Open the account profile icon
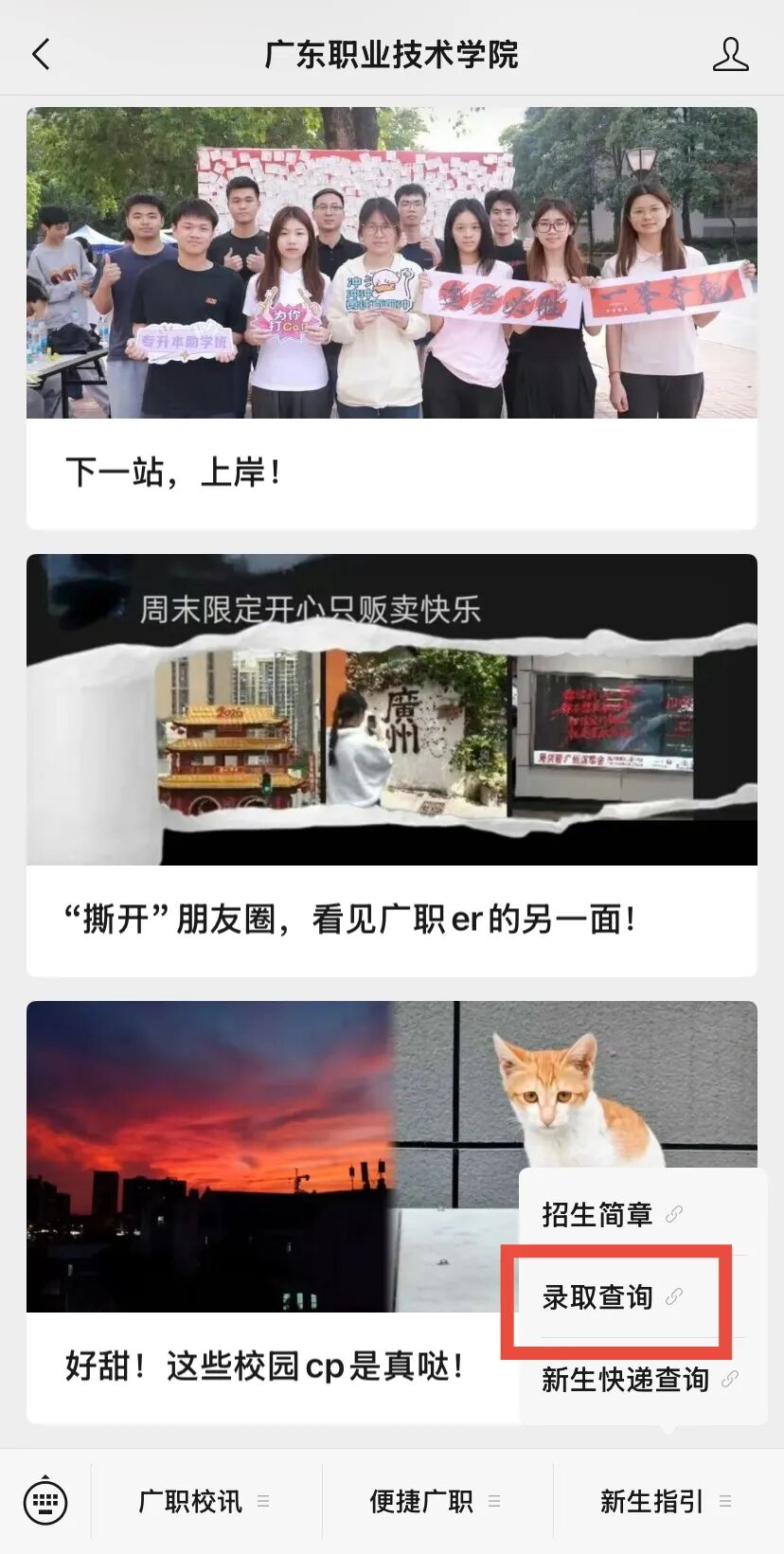Image resolution: width=784 pixels, height=1554 pixels. tap(730, 55)
